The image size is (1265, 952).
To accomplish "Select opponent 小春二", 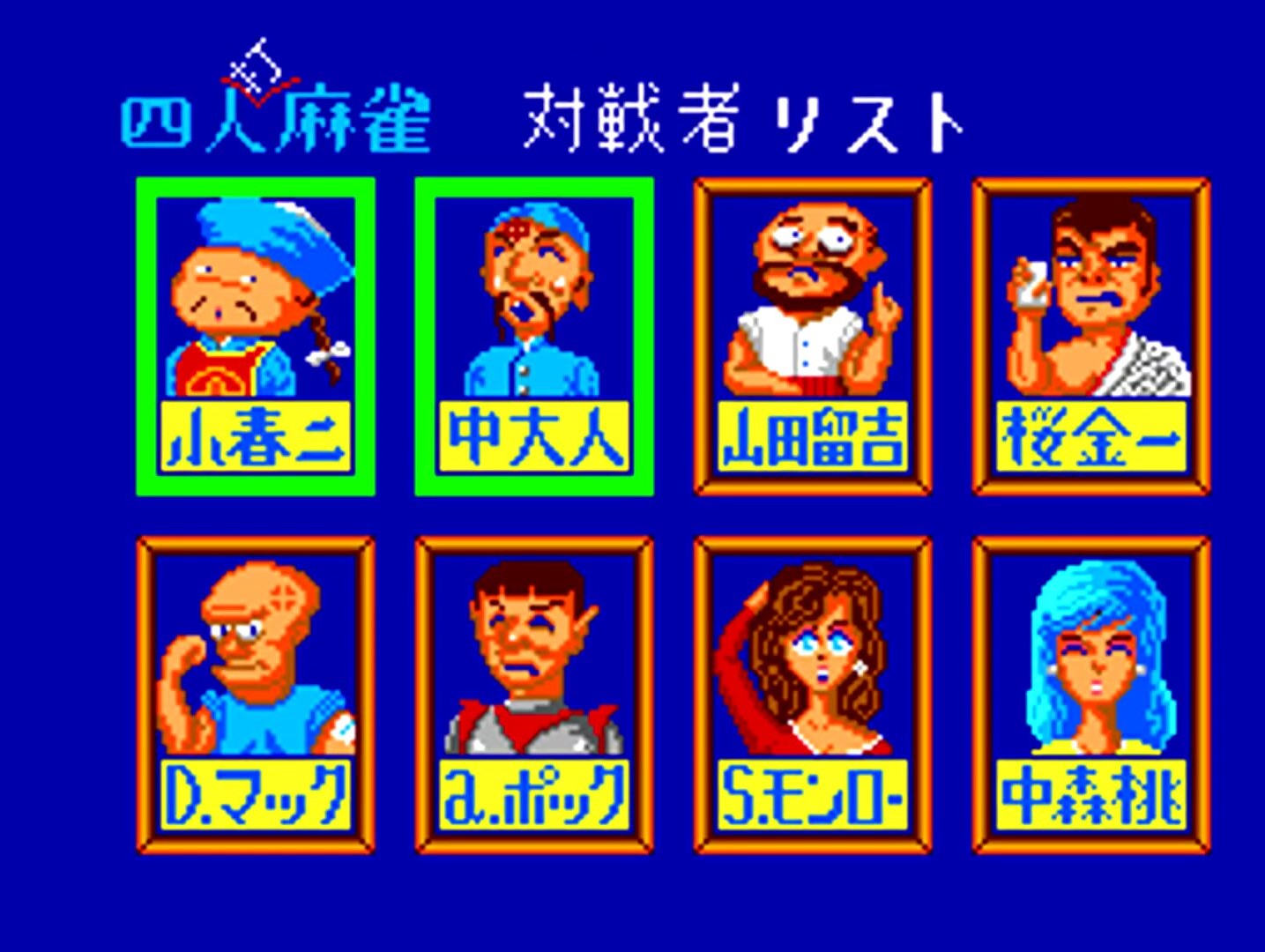I will 256,335.
